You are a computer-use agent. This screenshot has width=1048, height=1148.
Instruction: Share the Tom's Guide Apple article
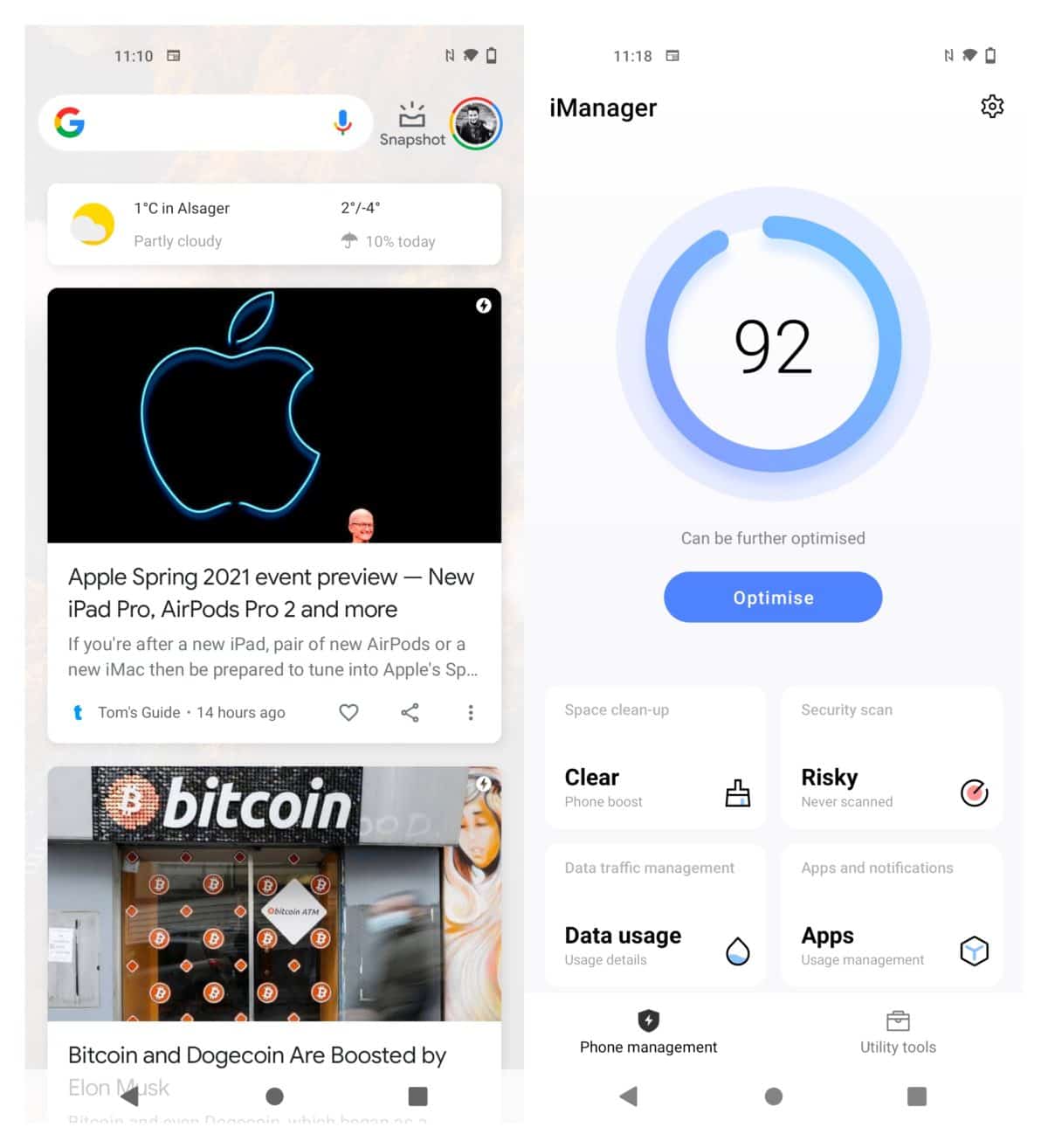click(x=410, y=713)
